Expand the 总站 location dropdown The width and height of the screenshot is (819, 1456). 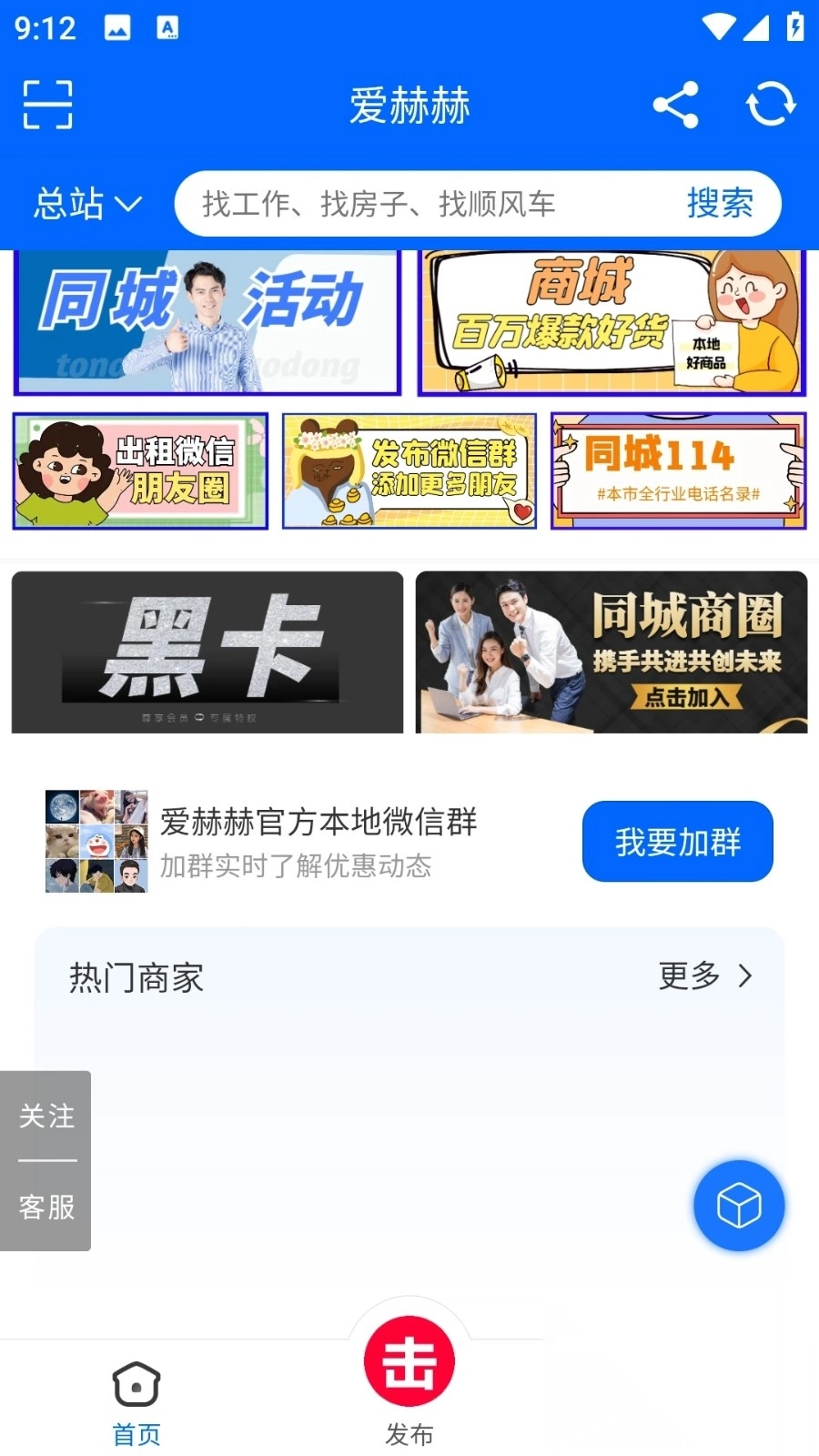(x=86, y=204)
